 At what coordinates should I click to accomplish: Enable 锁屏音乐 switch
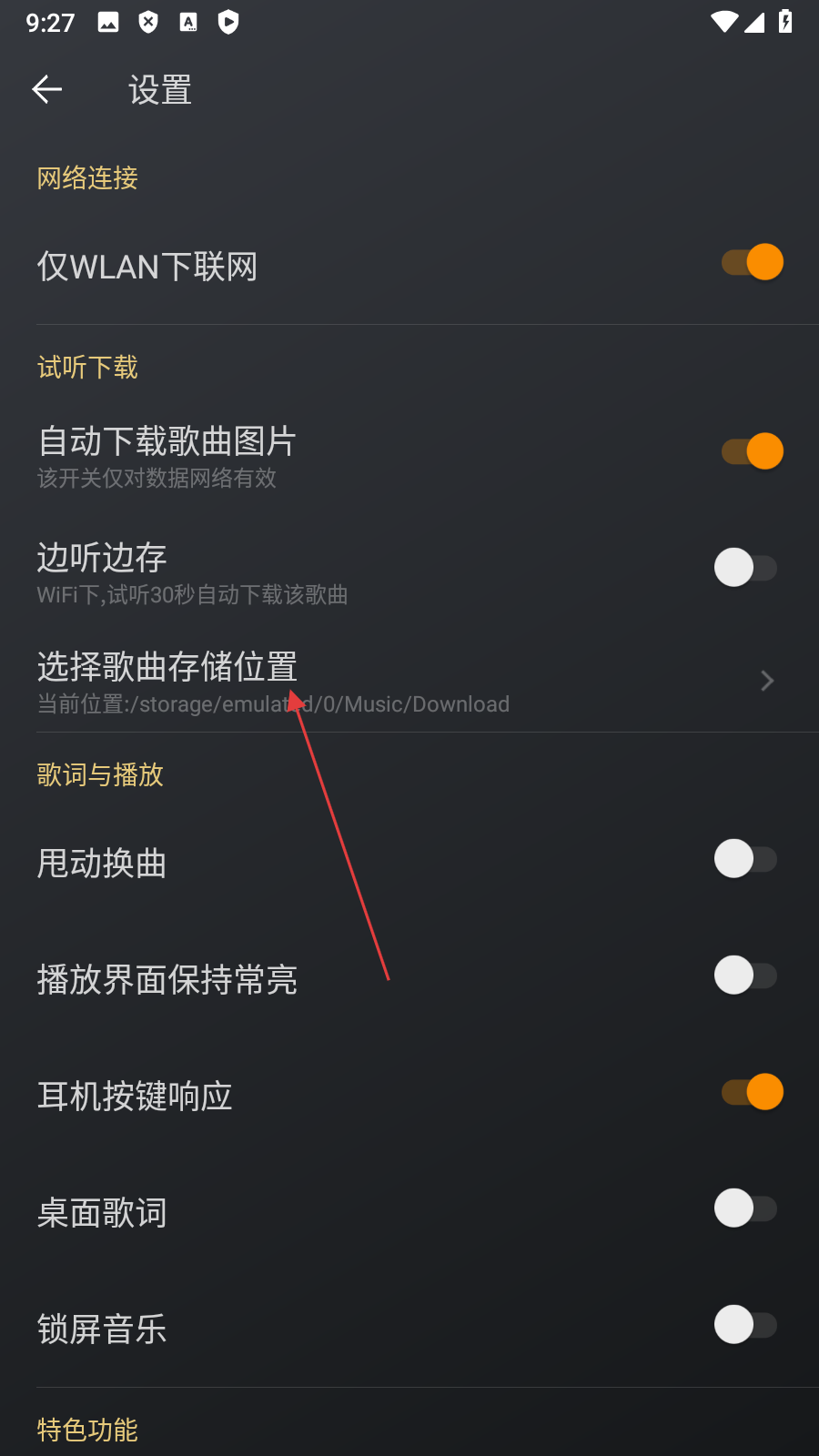(x=746, y=1326)
